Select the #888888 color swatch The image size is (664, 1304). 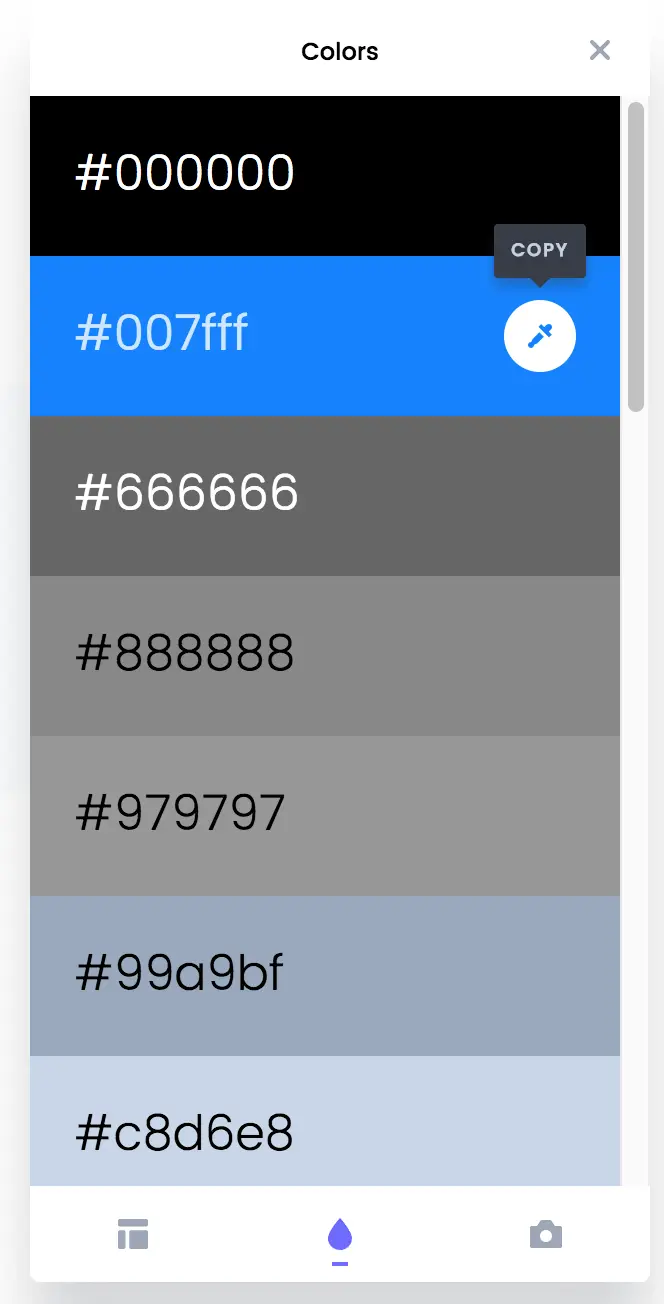click(324, 655)
